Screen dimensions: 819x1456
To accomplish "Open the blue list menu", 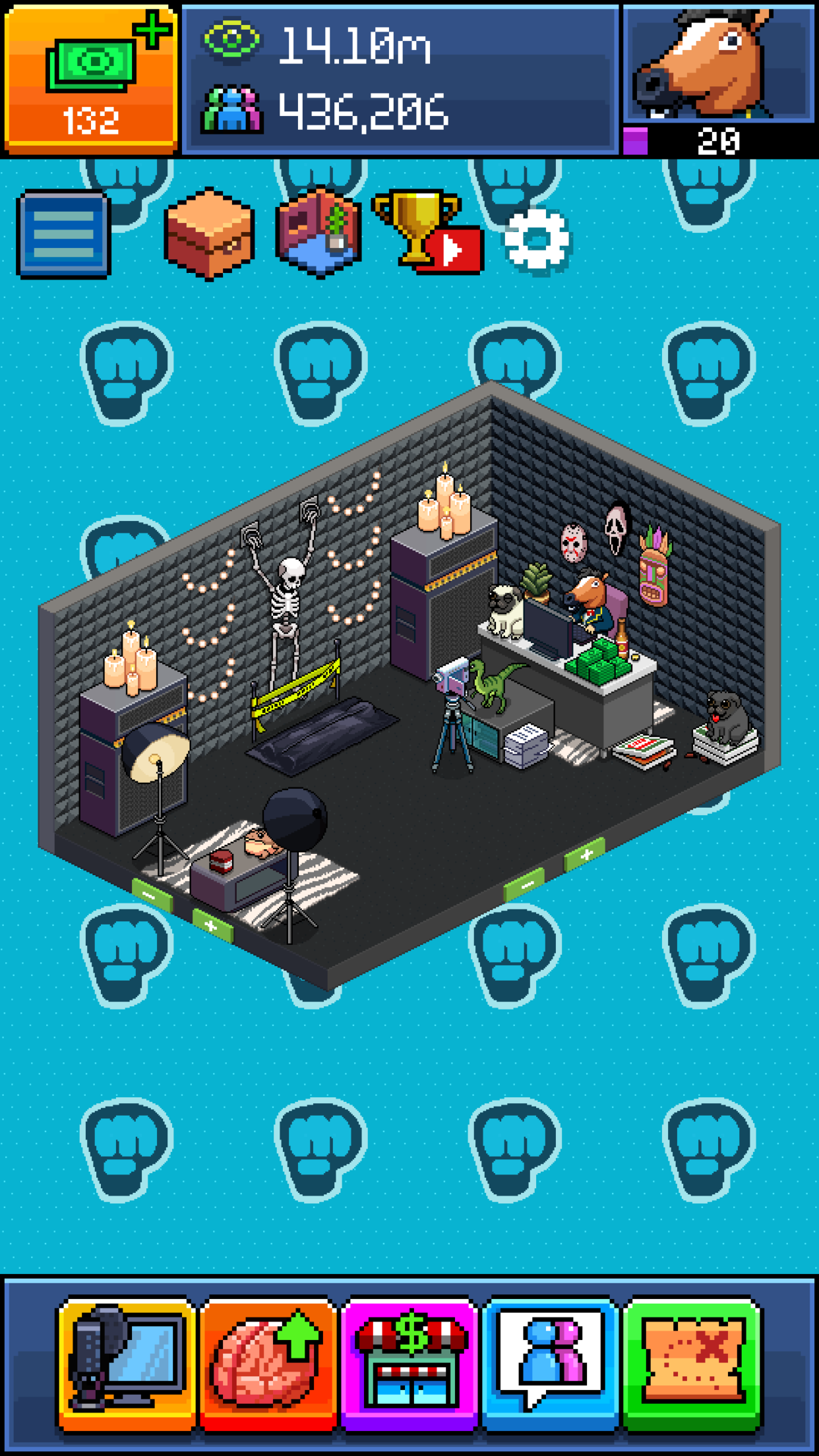I will click(x=64, y=234).
